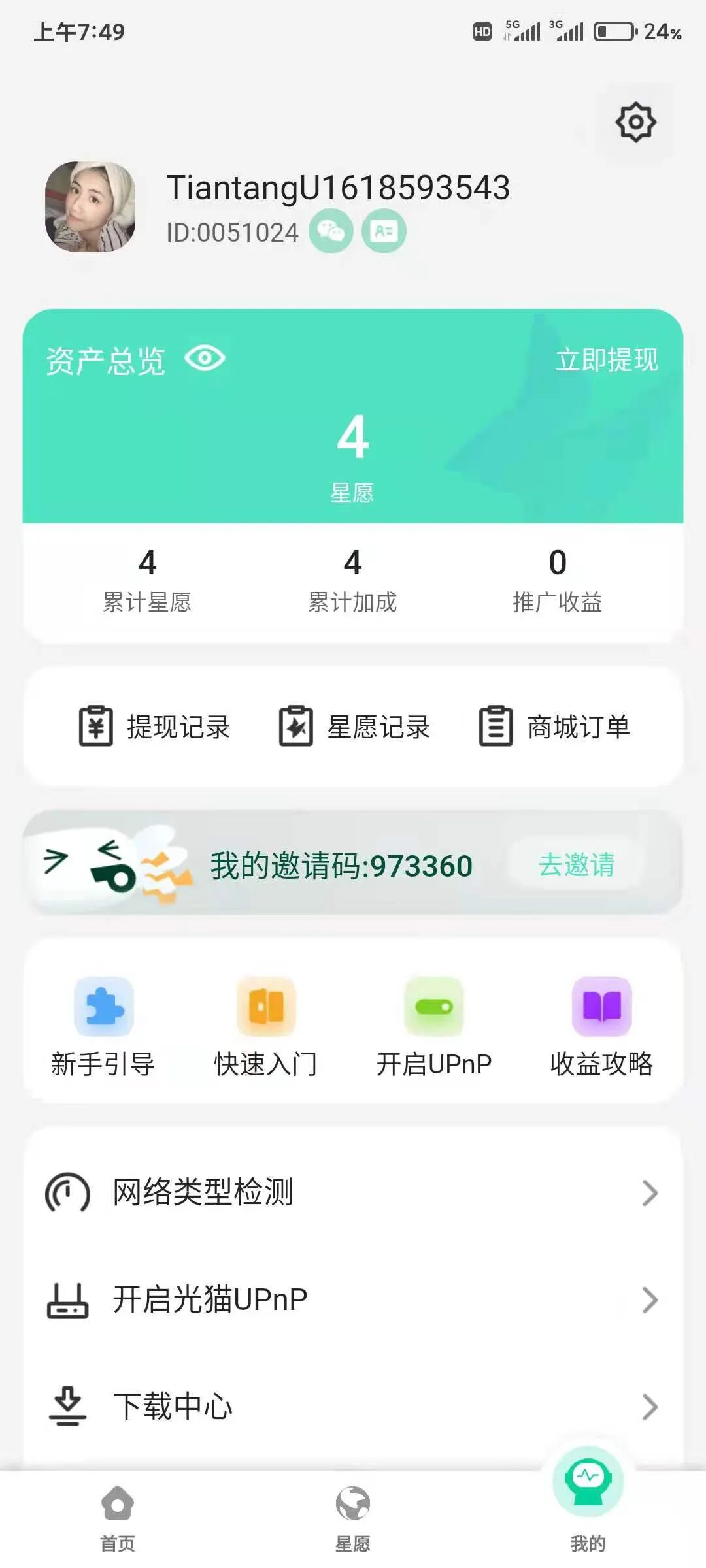Tap the WeChat binding icon beside ID
706x1568 pixels.
(x=331, y=231)
